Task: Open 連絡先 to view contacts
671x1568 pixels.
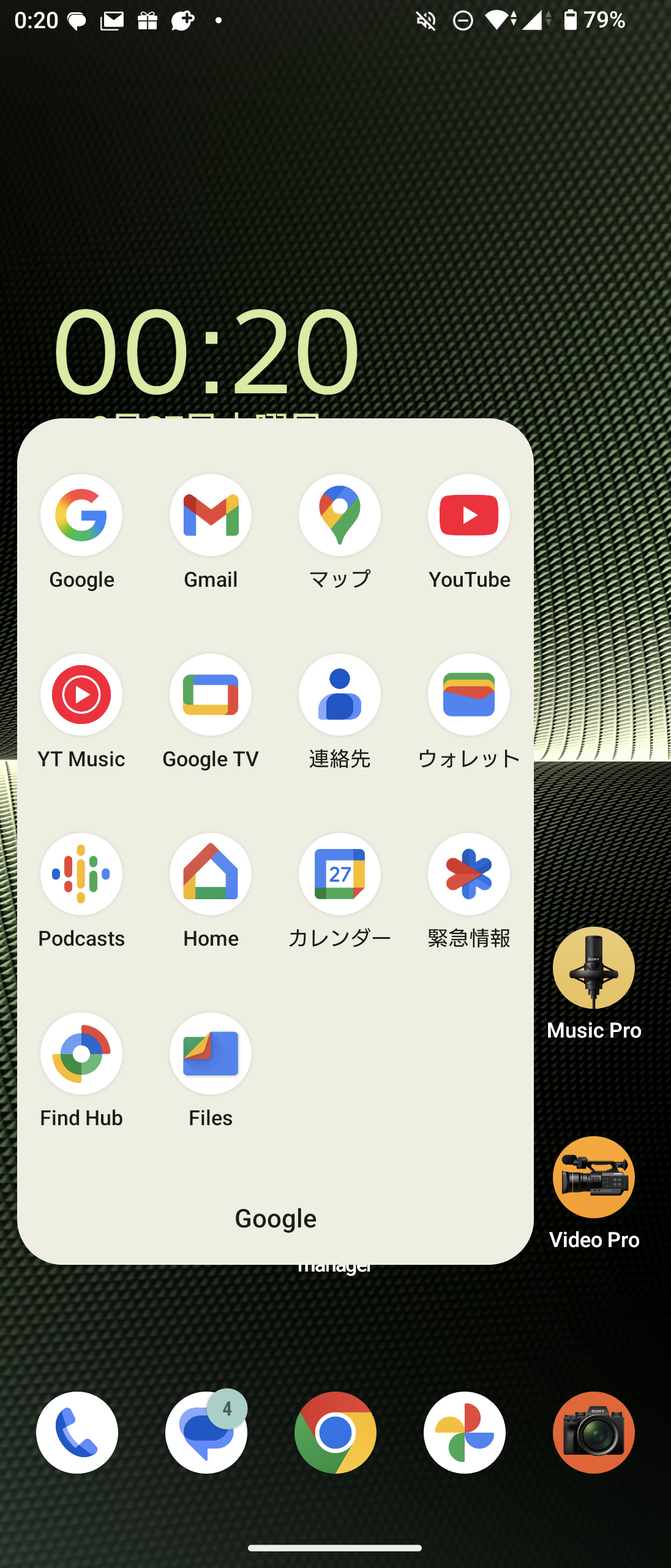Action: pyautogui.click(x=340, y=695)
